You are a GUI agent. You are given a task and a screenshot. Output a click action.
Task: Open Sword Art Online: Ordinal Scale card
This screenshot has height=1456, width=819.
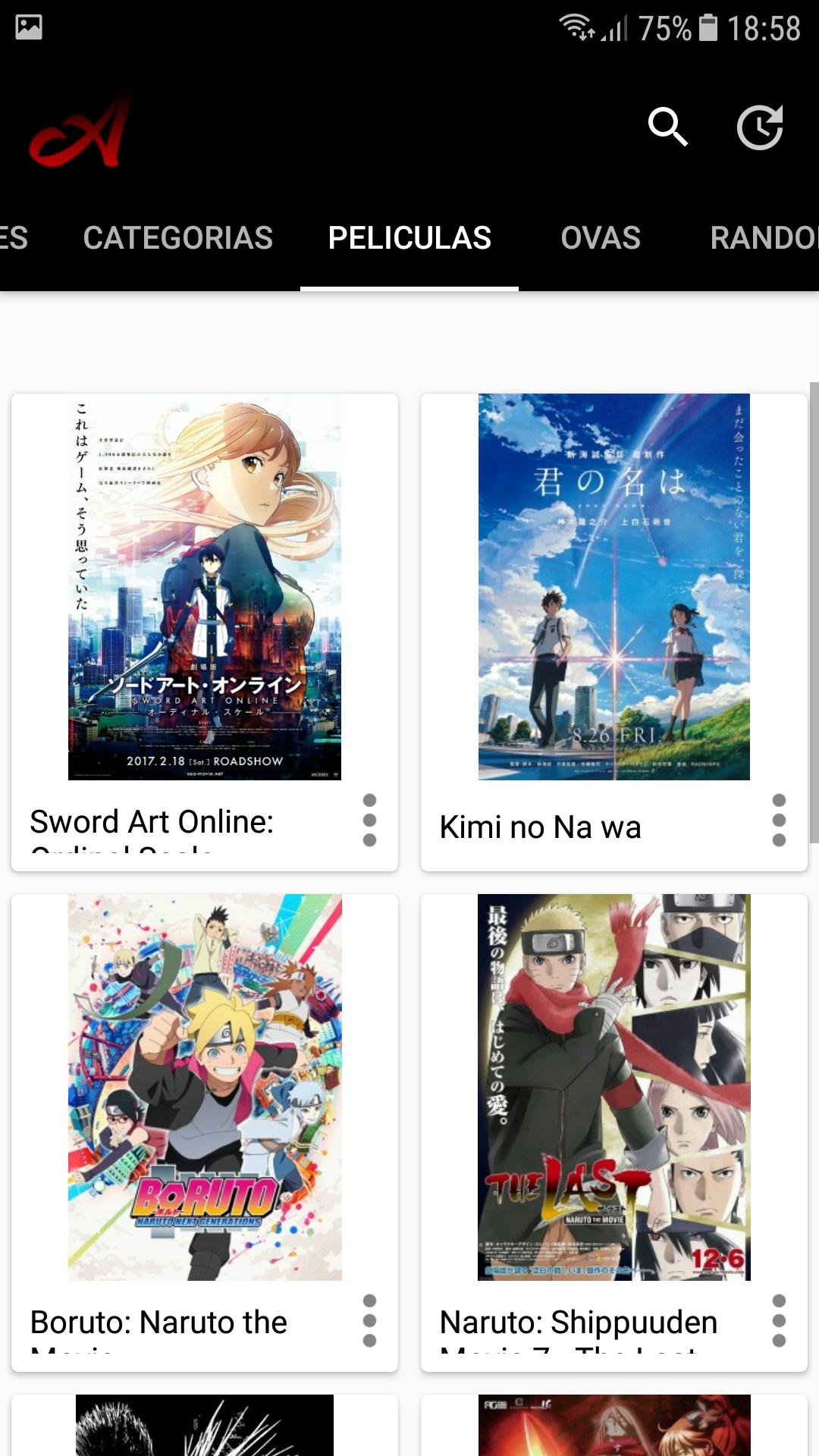pyautogui.click(x=205, y=588)
